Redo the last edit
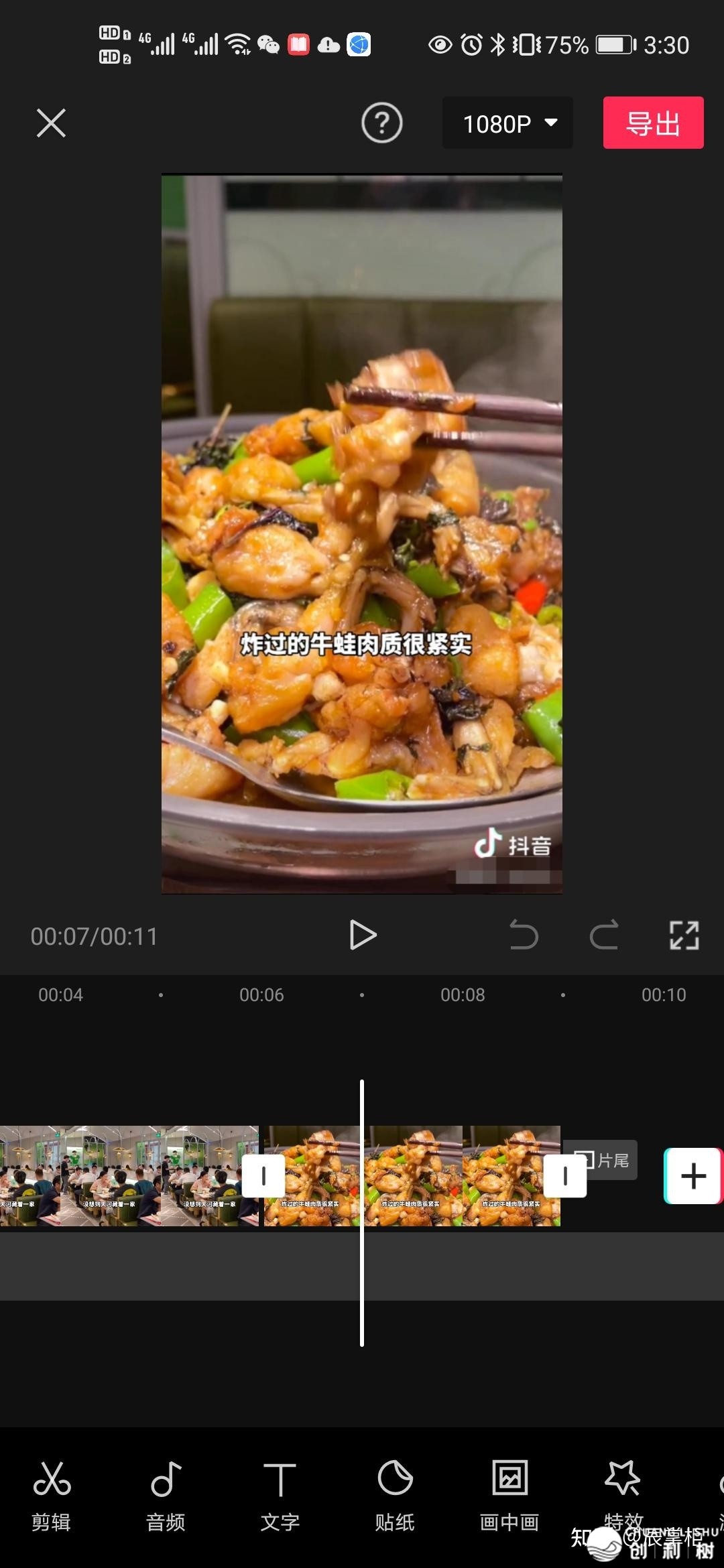The height and width of the screenshot is (1568, 724). 604,935
